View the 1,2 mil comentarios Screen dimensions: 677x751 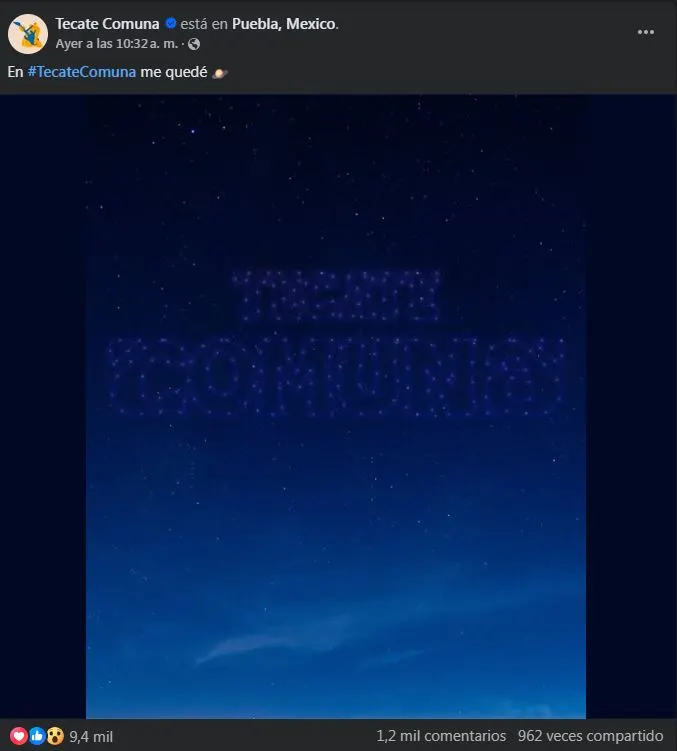pyautogui.click(x=441, y=736)
